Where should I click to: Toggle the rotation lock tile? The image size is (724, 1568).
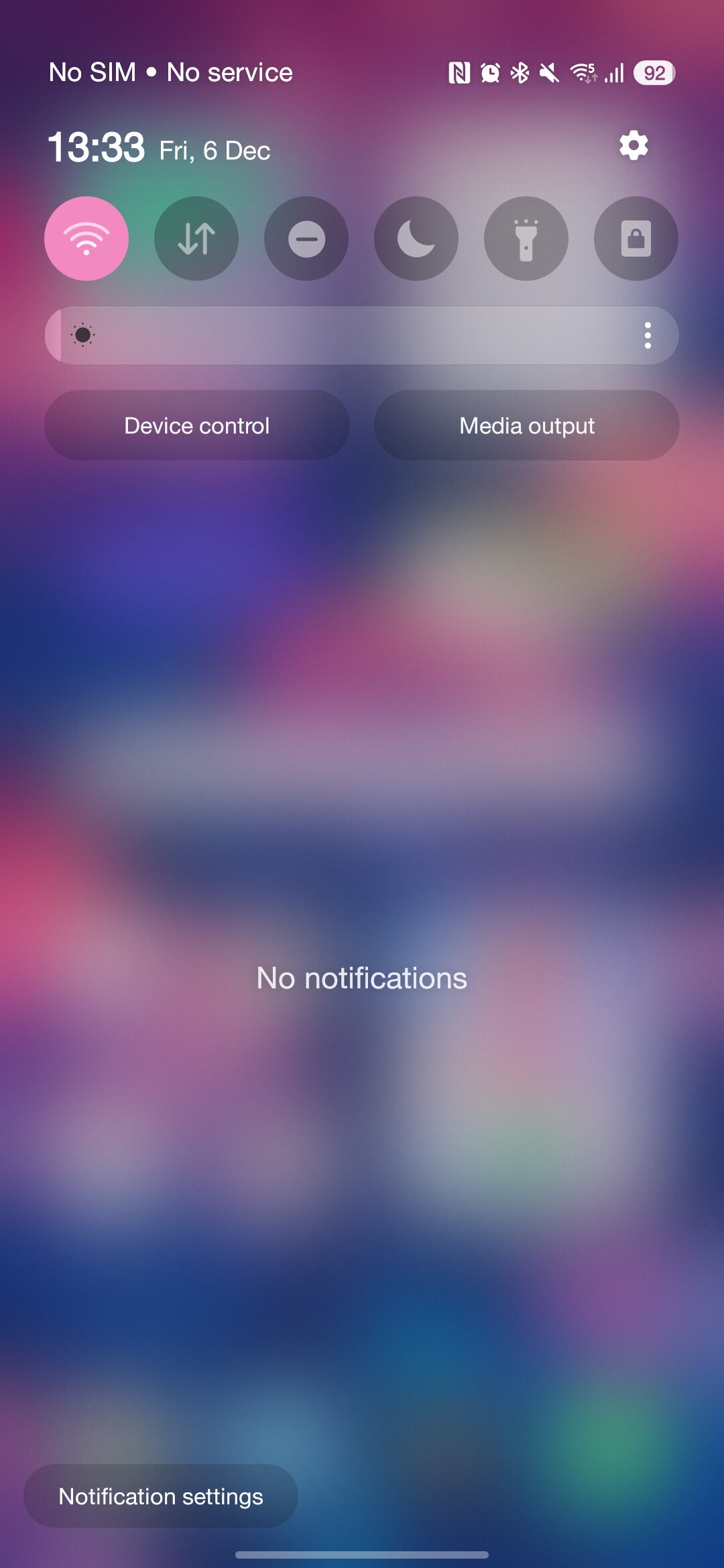point(636,239)
